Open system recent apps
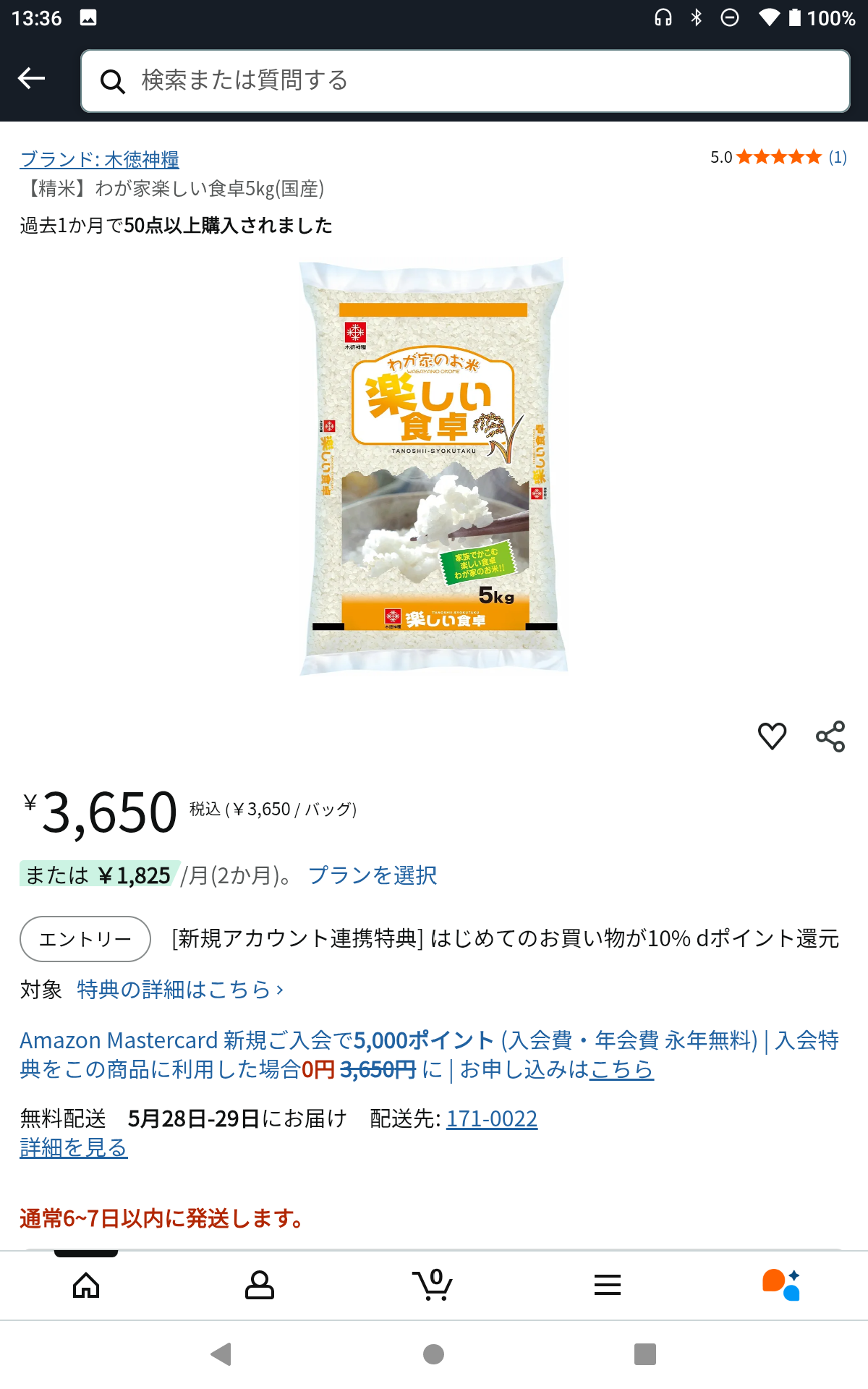Viewport: 868px width, 1389px height. tap(644, 1354)
